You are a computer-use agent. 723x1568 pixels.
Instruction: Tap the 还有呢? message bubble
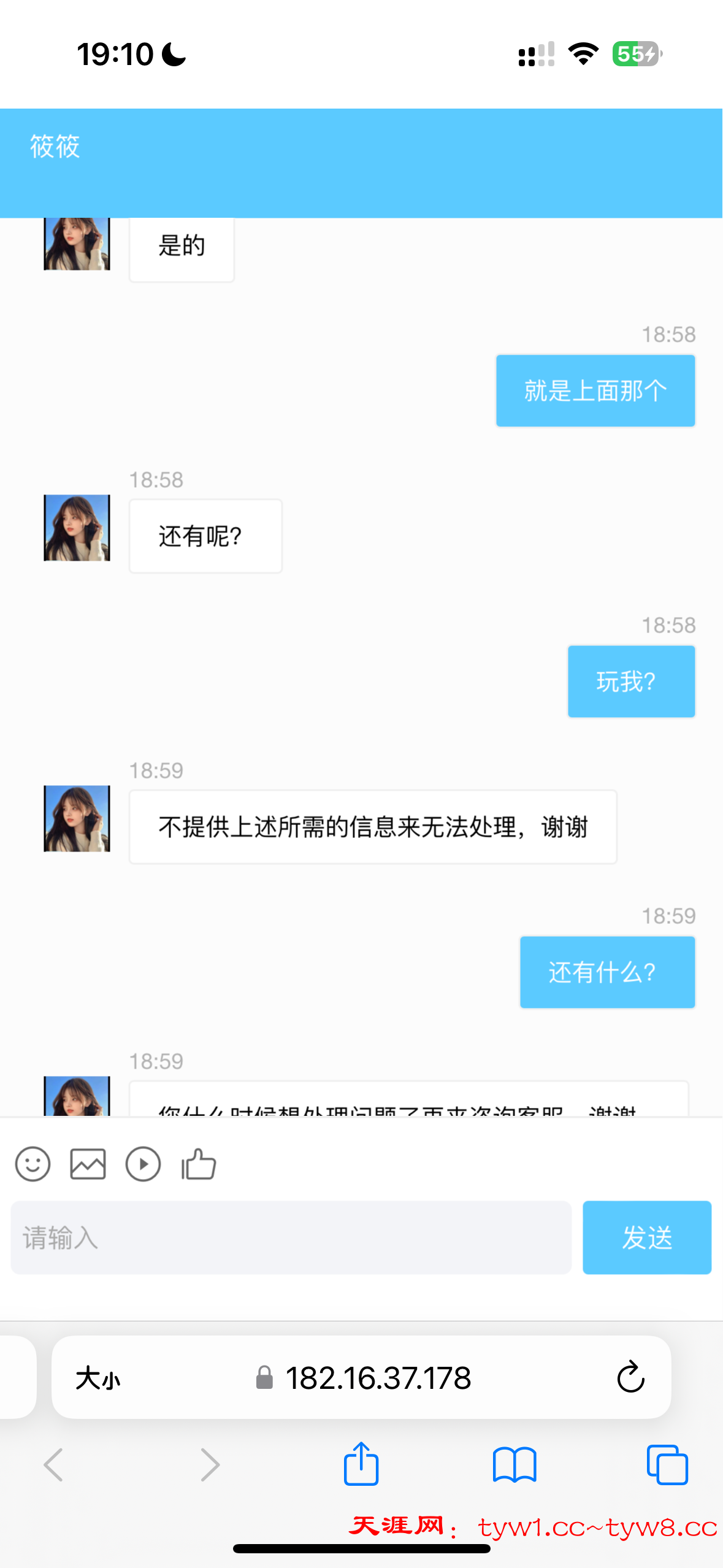click(x=205, y=535)
